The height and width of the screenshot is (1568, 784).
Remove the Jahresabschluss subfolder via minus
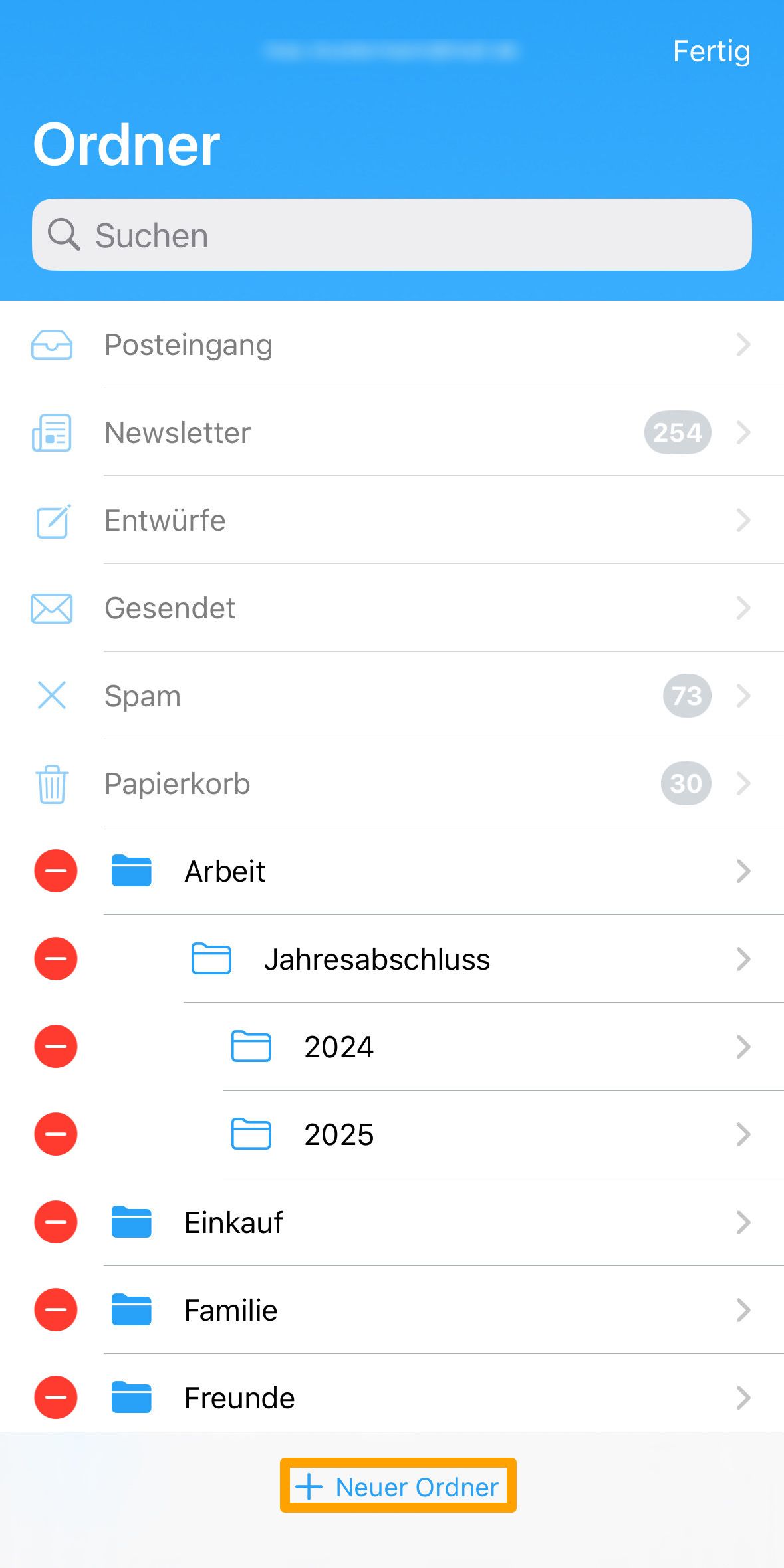56,959
